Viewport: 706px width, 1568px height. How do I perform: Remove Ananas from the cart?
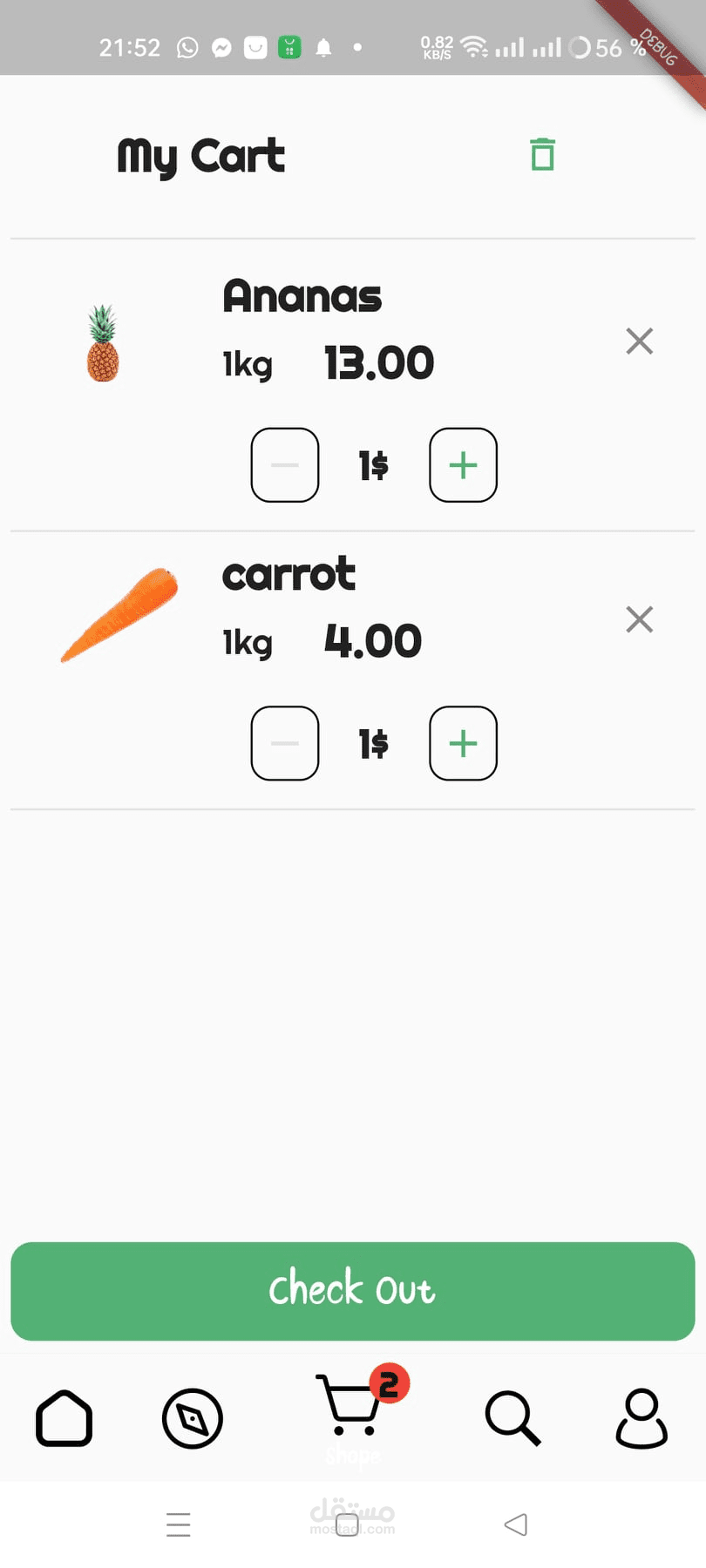(639, 341)
